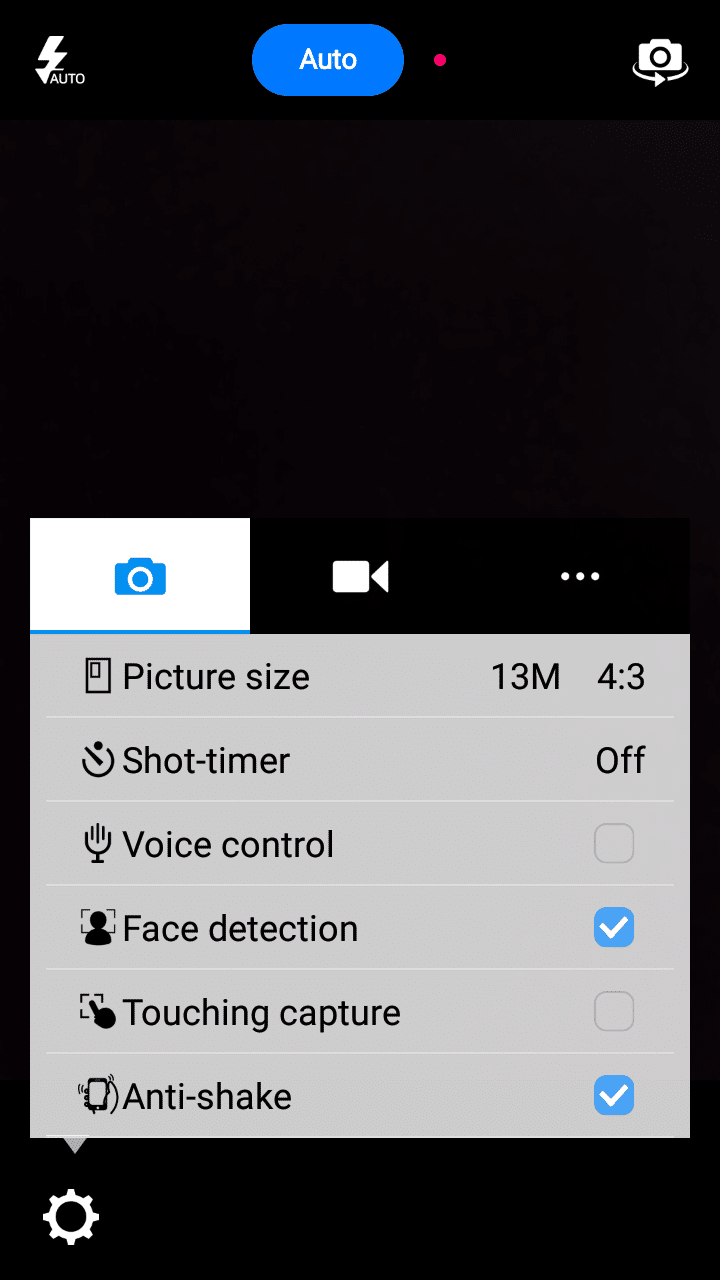Disable the Face detection checkbox
Viewport: 720px width, 1280px height.
pyautogui.click(x=614, y=928)
